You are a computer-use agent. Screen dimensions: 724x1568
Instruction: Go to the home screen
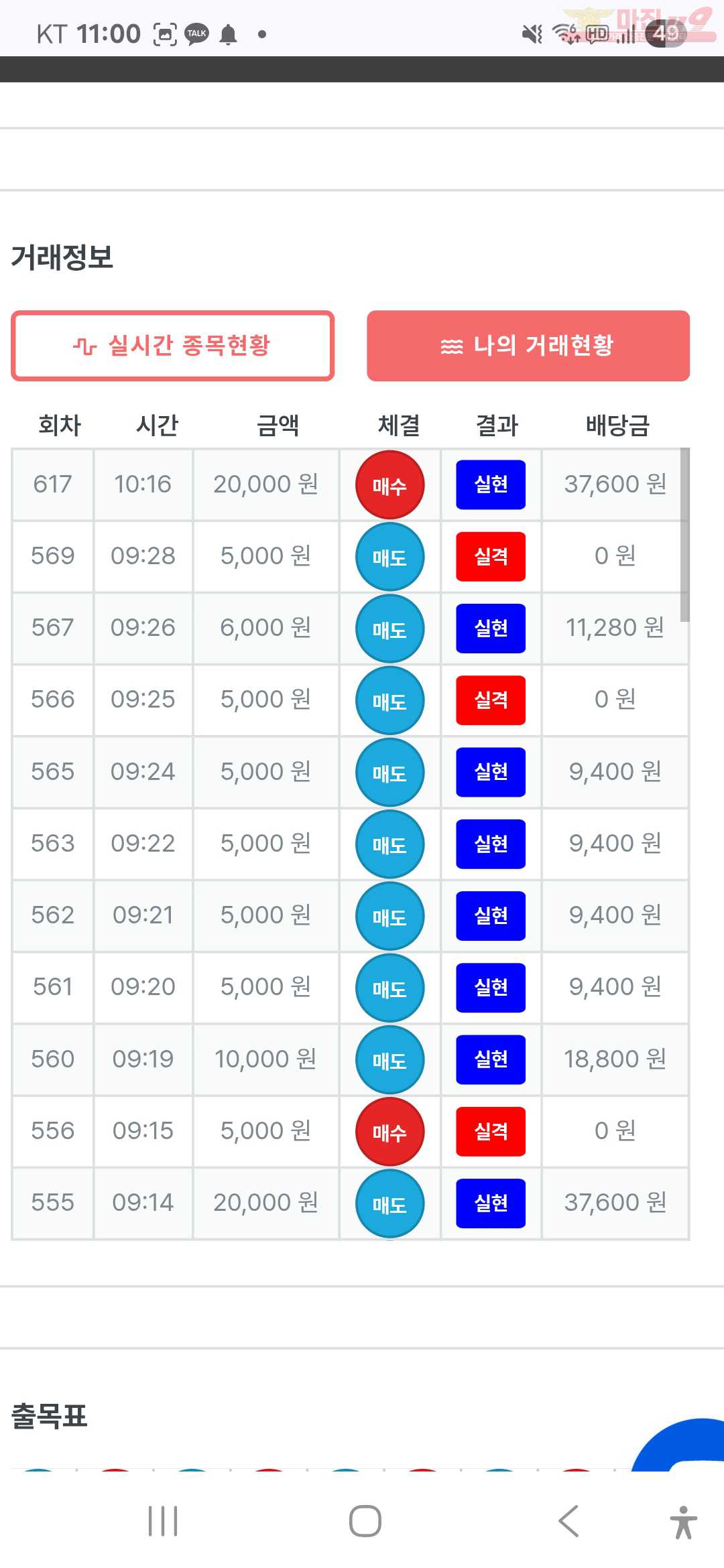365,1521
